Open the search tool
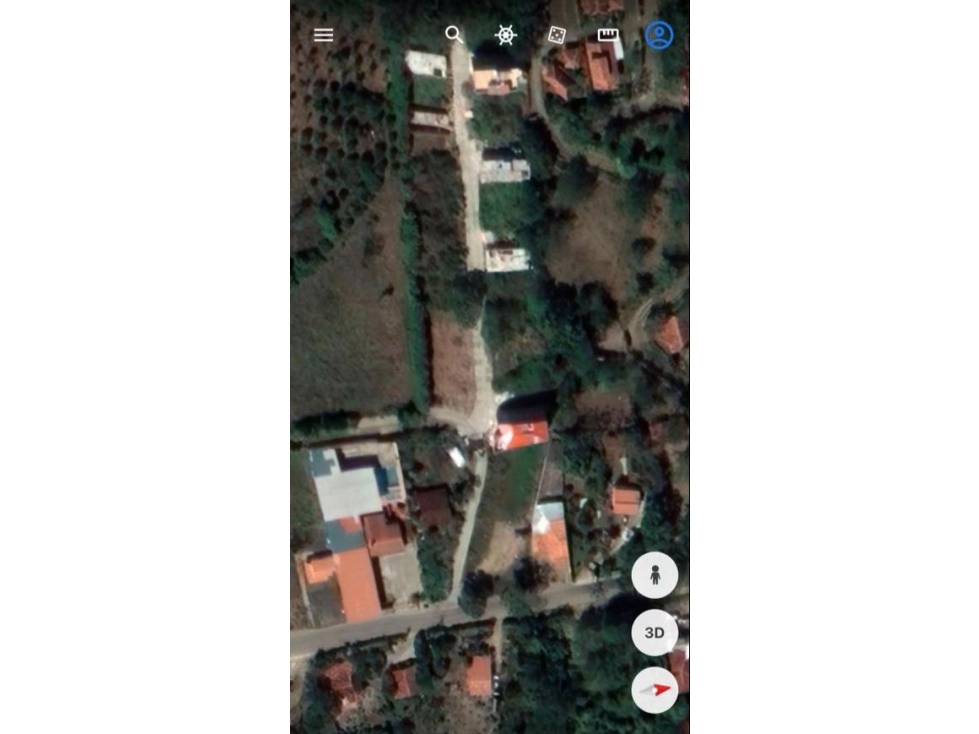979x734 pixels. click(454, 35)
